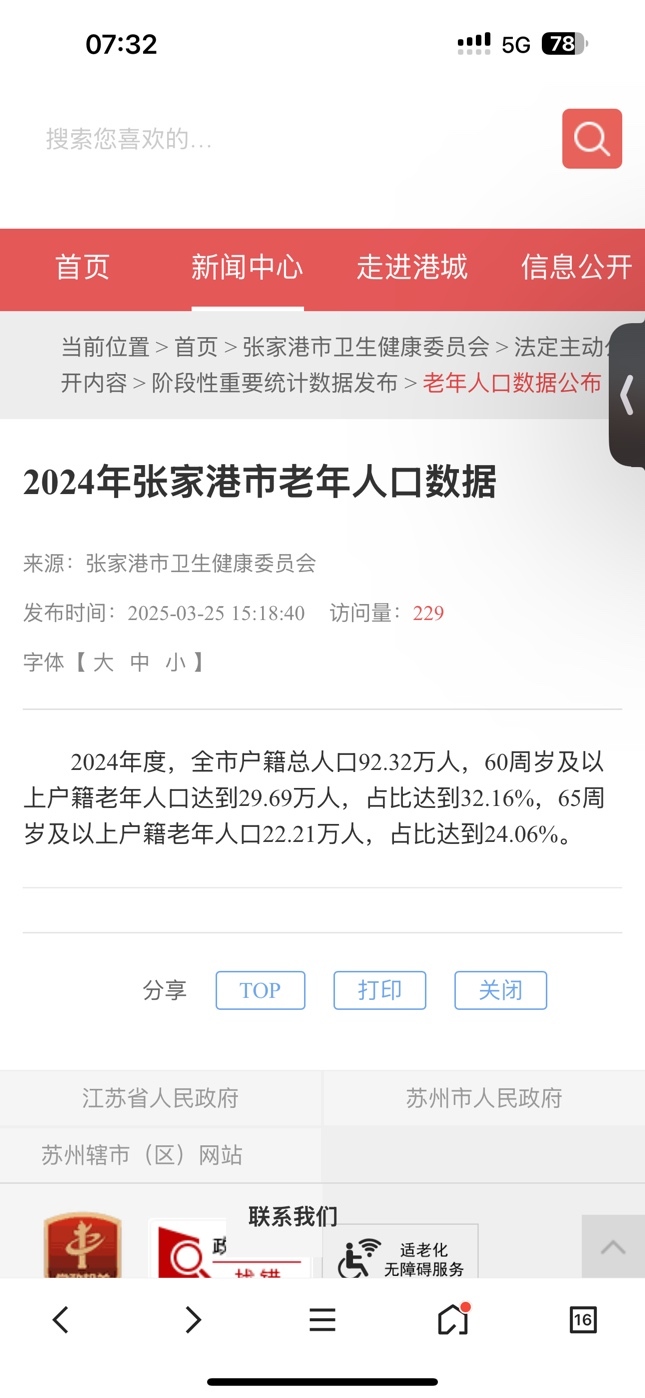Open 老年人口数据公布 breadcrumb link
This screenshot has width=645, height=1398.
pos(512,383)
